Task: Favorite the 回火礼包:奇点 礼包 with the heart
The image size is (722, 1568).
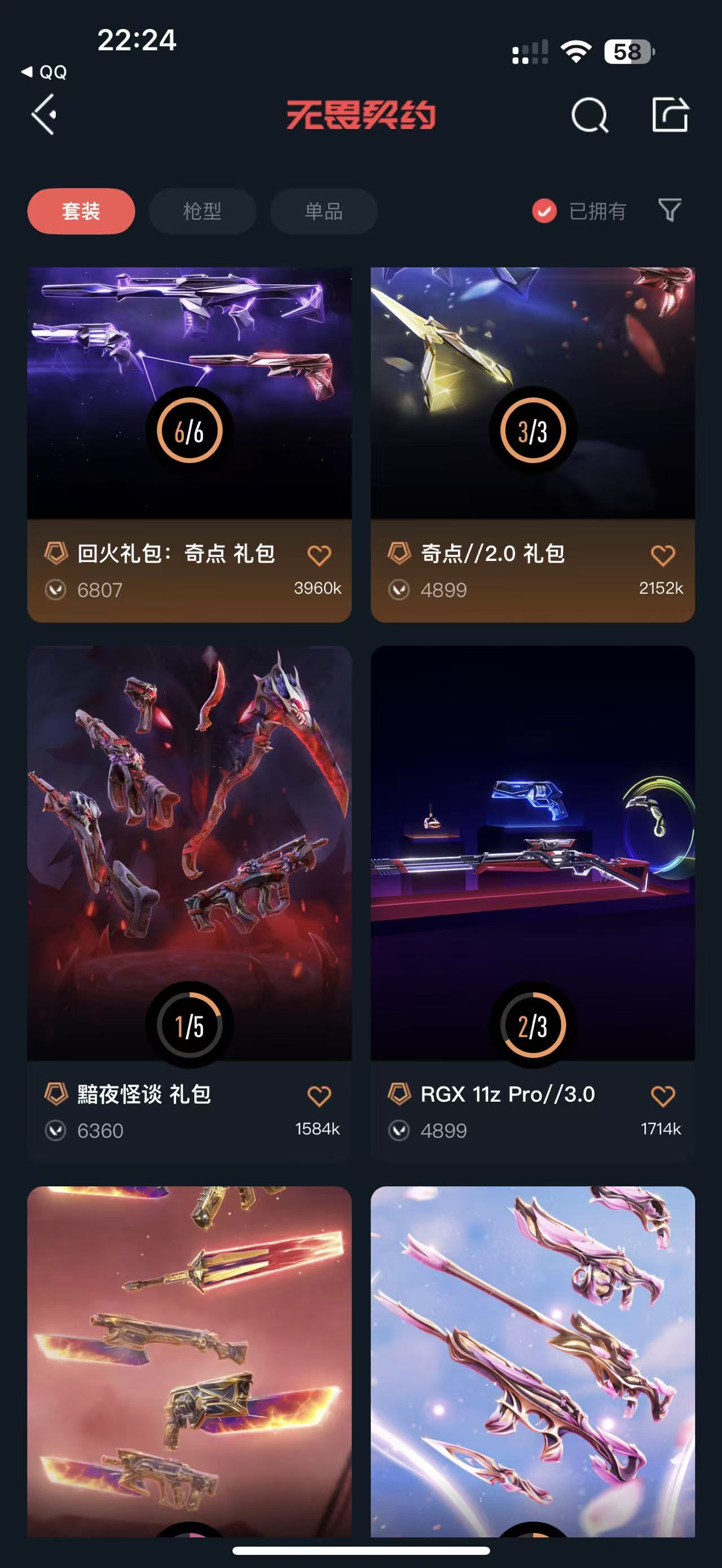Action: (x=319, y=555)
